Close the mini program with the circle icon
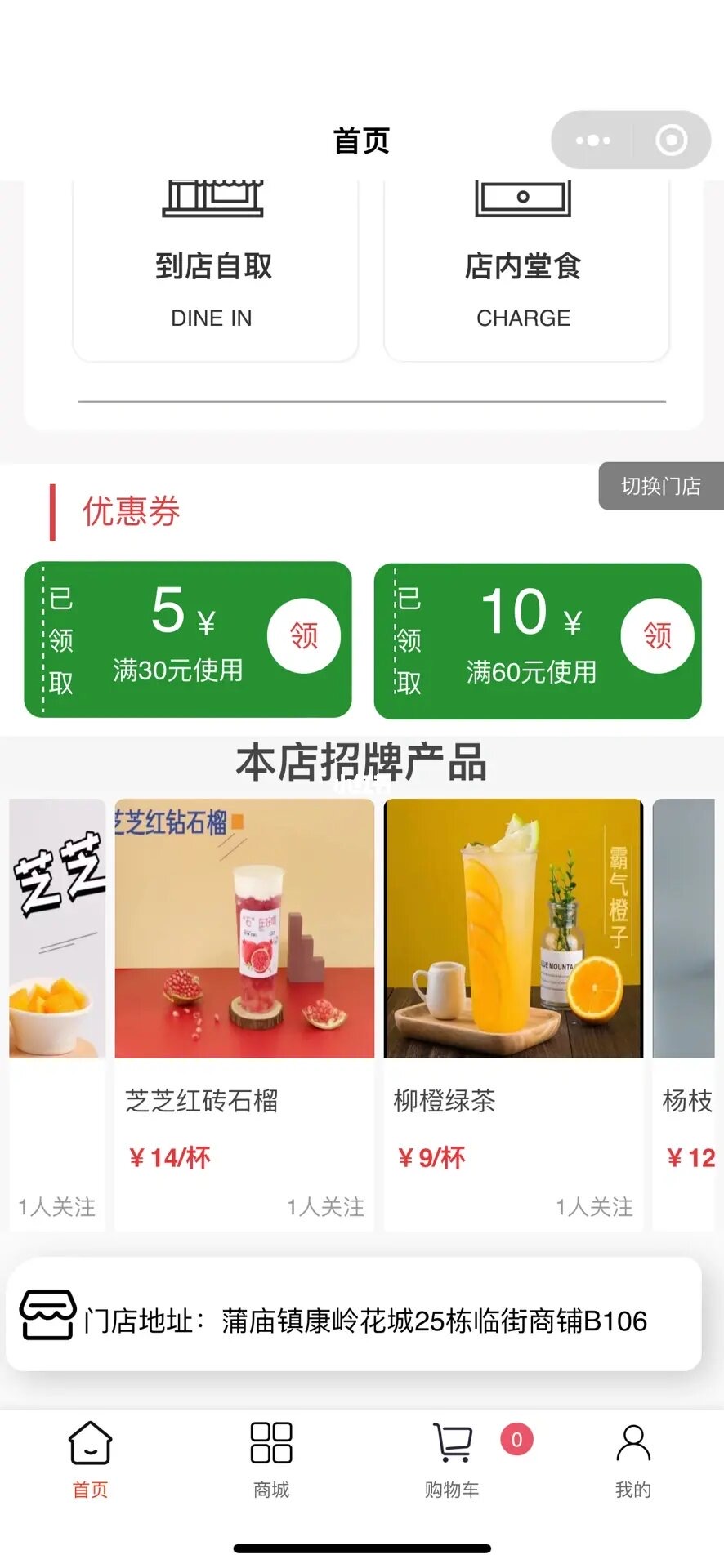 (x=671, y=140)
